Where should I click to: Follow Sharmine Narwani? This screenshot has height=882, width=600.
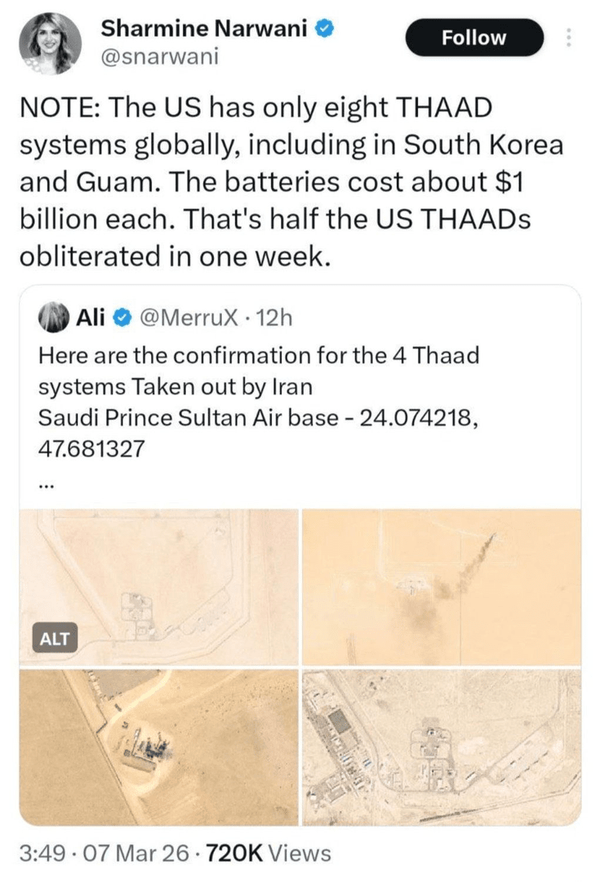[x=474, y=38]
